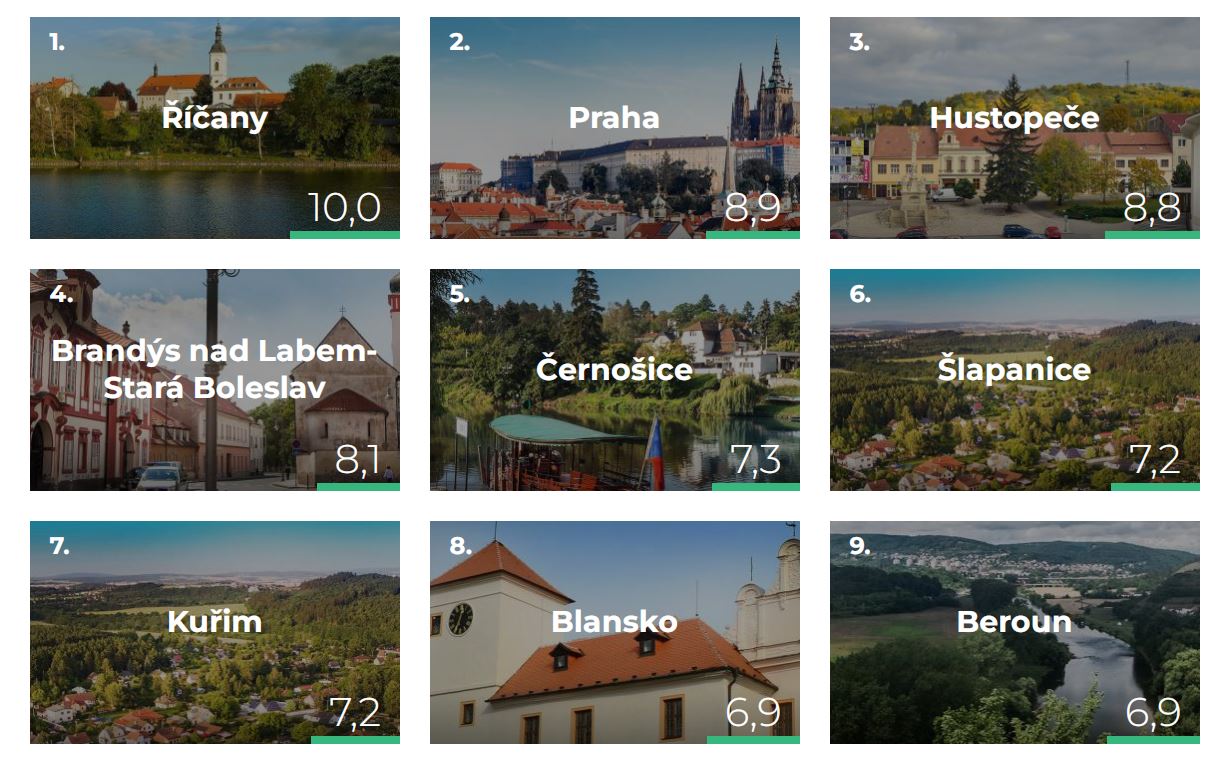Open the Říčany city card
Image resolution: width=1232 pixels, height=758 pixels.
(x=214, y=127)
